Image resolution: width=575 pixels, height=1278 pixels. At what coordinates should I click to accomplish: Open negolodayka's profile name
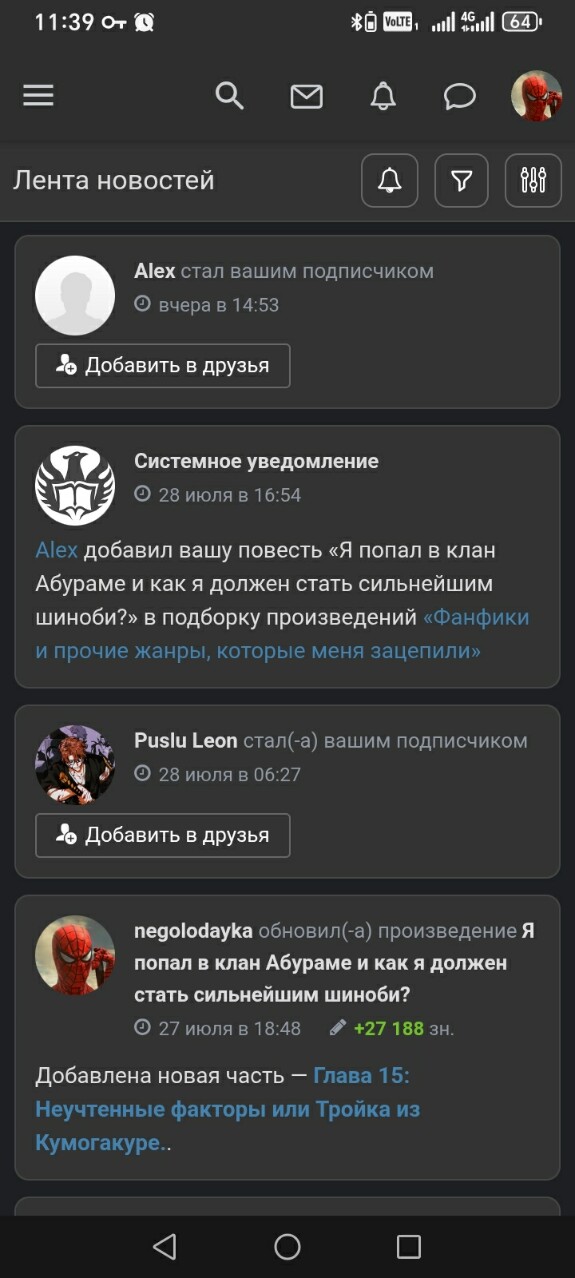point(194,931)
